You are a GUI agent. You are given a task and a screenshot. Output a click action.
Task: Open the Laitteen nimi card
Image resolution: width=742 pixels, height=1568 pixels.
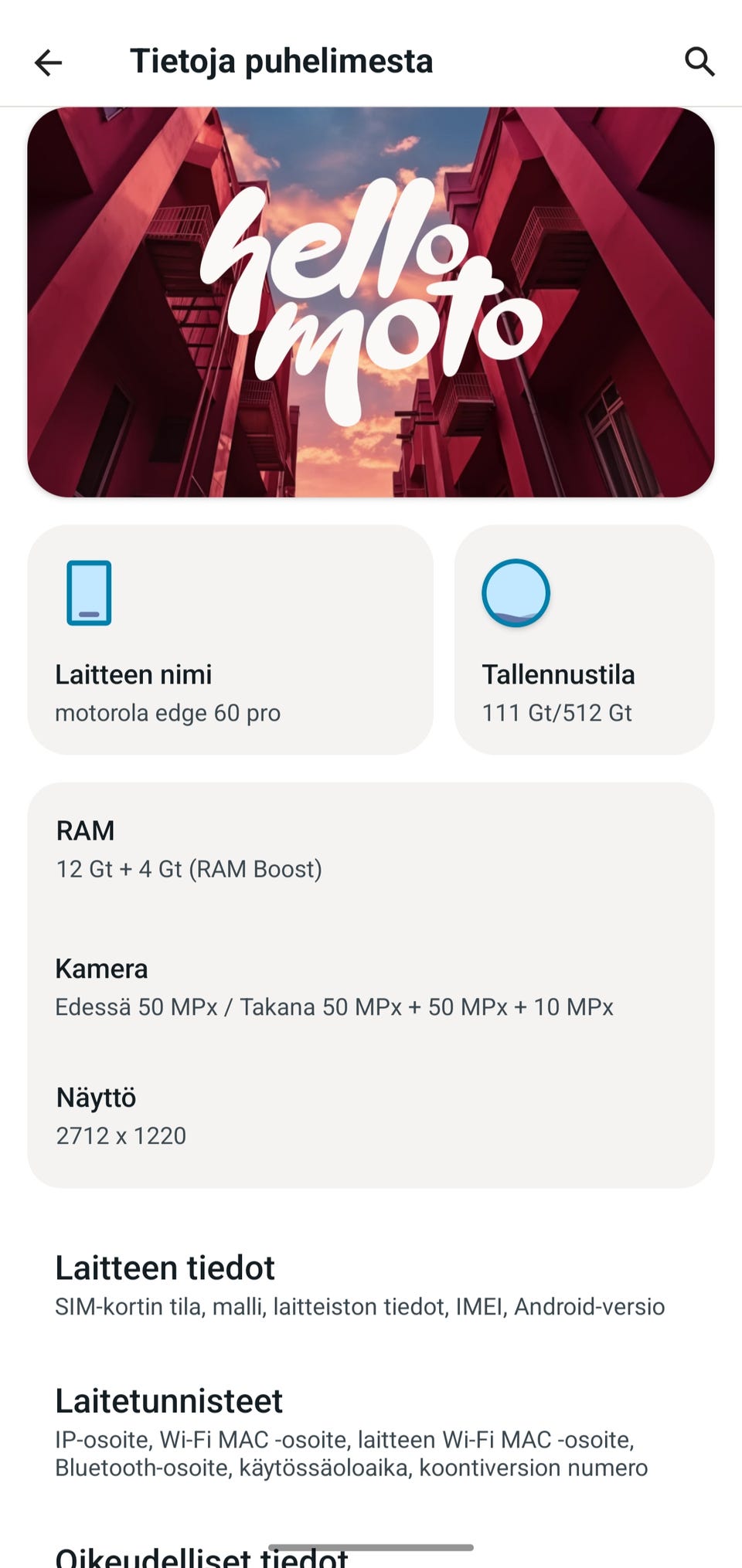pos(230,640)
